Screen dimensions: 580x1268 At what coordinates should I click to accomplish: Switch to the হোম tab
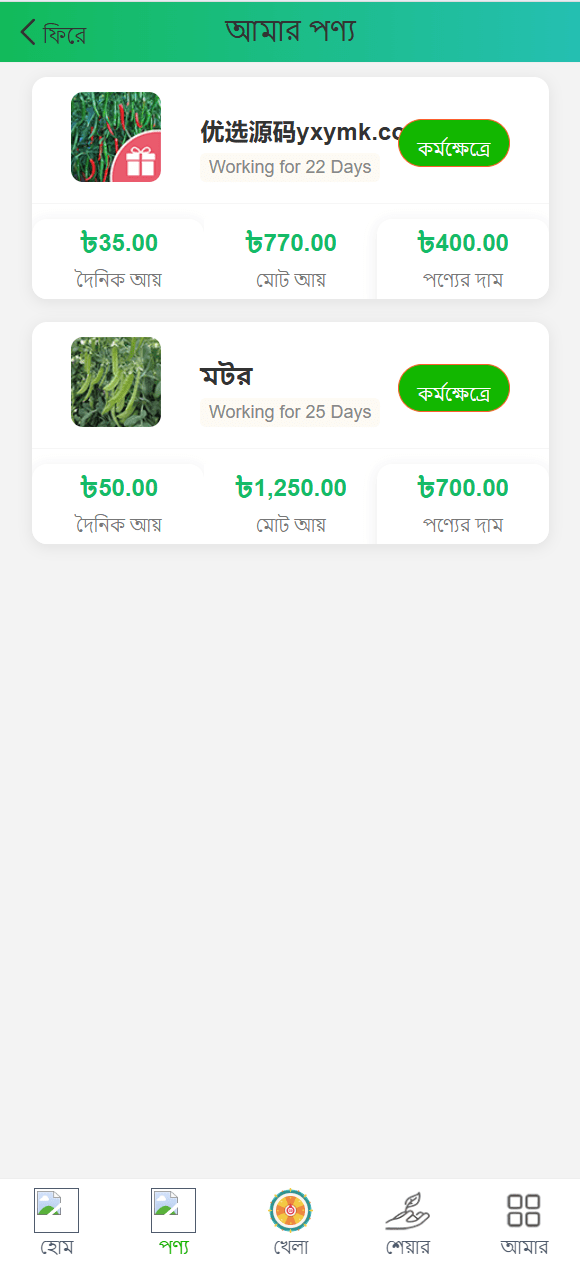pyautogui.click(x=57, y=1222)
